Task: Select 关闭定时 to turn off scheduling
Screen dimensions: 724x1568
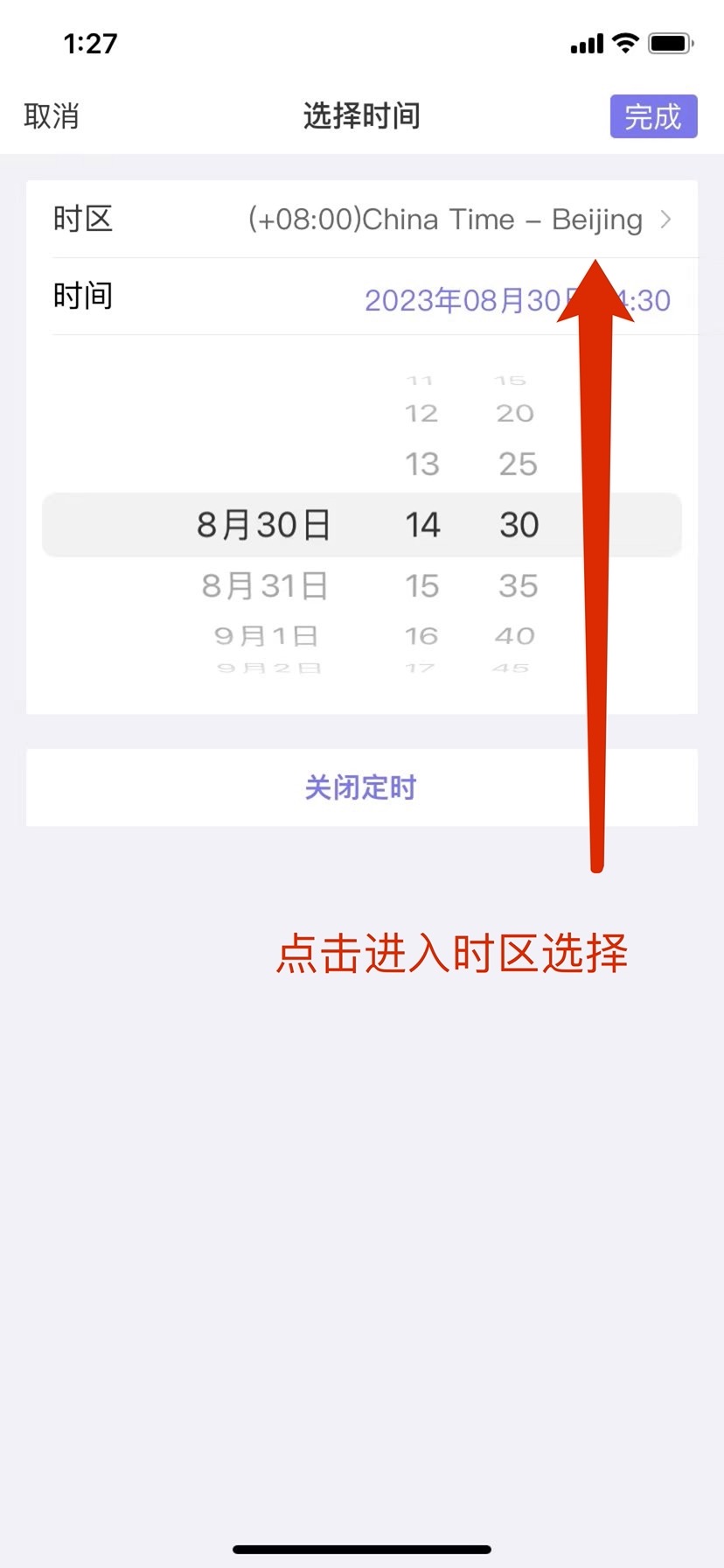Action: click(x=360, y=787)
